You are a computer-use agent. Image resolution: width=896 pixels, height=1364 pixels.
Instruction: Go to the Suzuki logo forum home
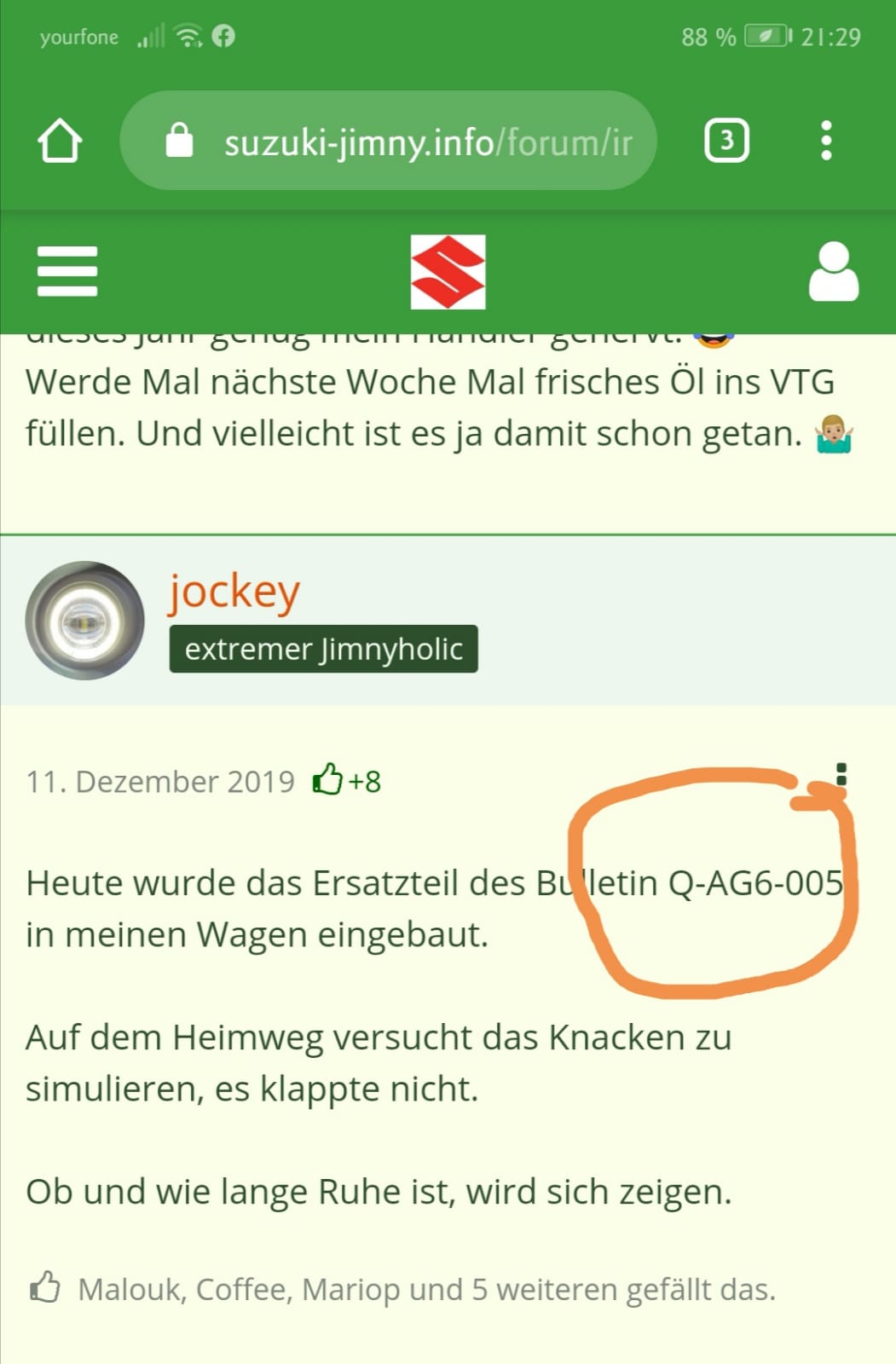pos(448,272)
